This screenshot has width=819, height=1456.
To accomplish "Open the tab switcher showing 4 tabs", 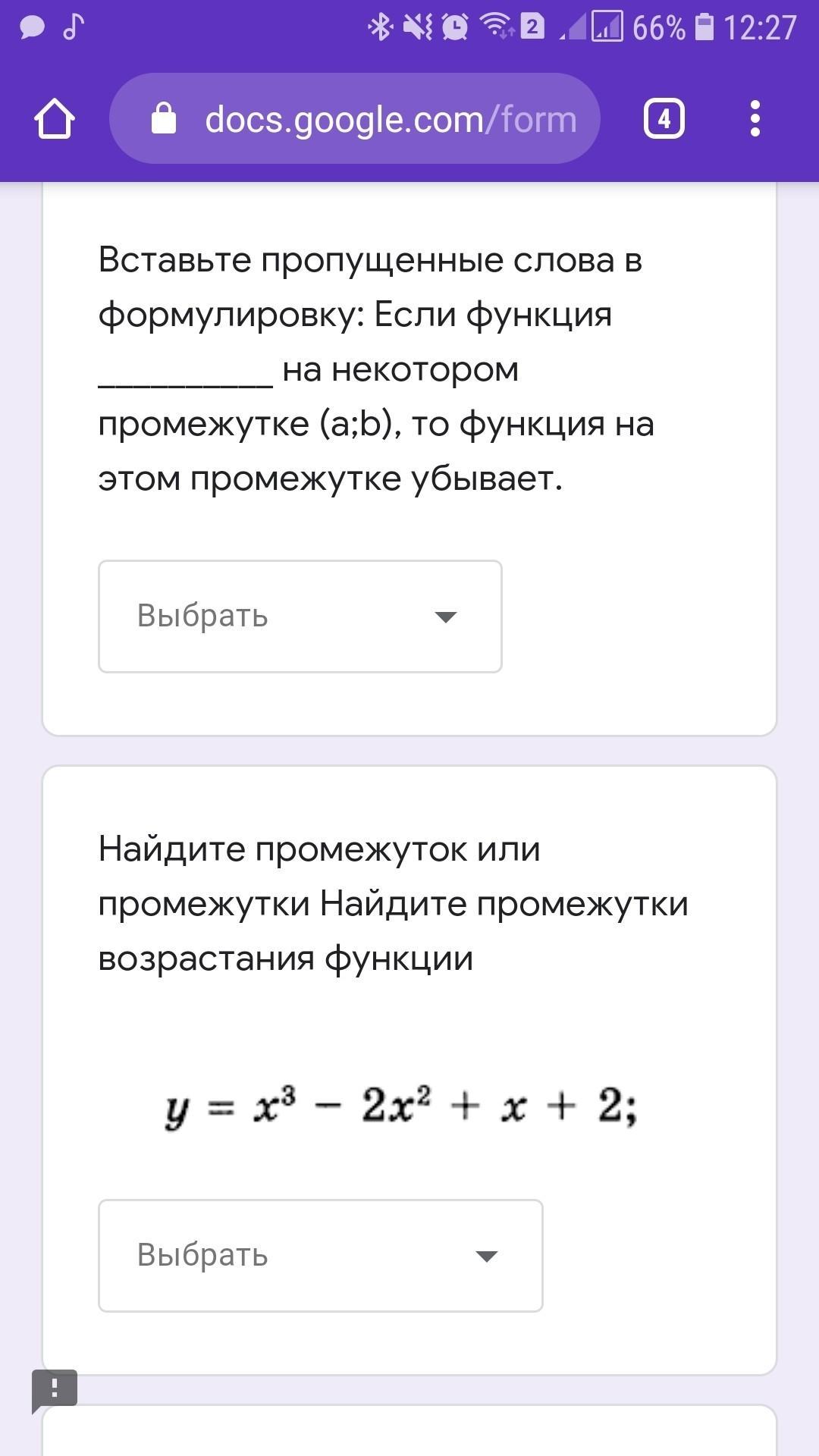I will coord(664,119).
